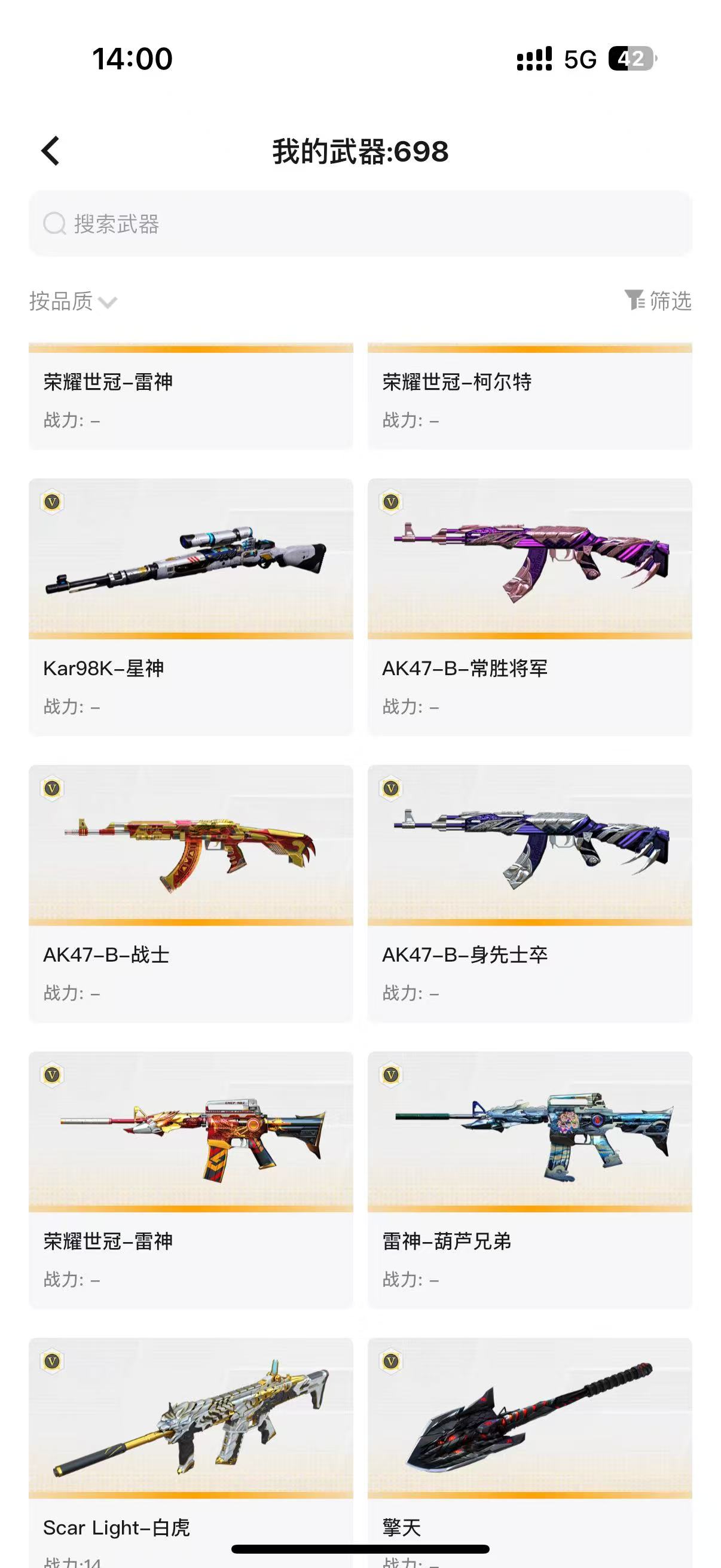
Task: Open the 雷神-葫芦兄弟 weapon card
Action: (x=529, y=1180)
